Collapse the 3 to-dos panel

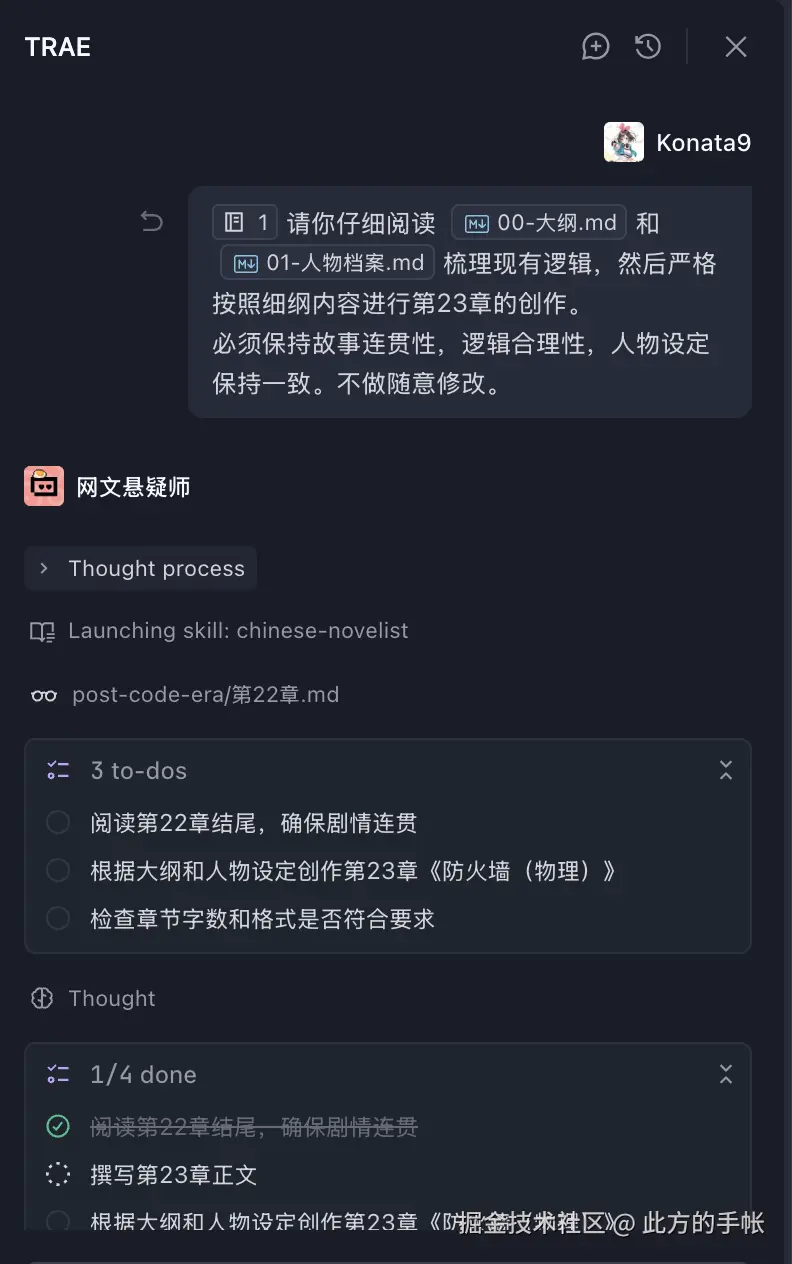point(726,770)
